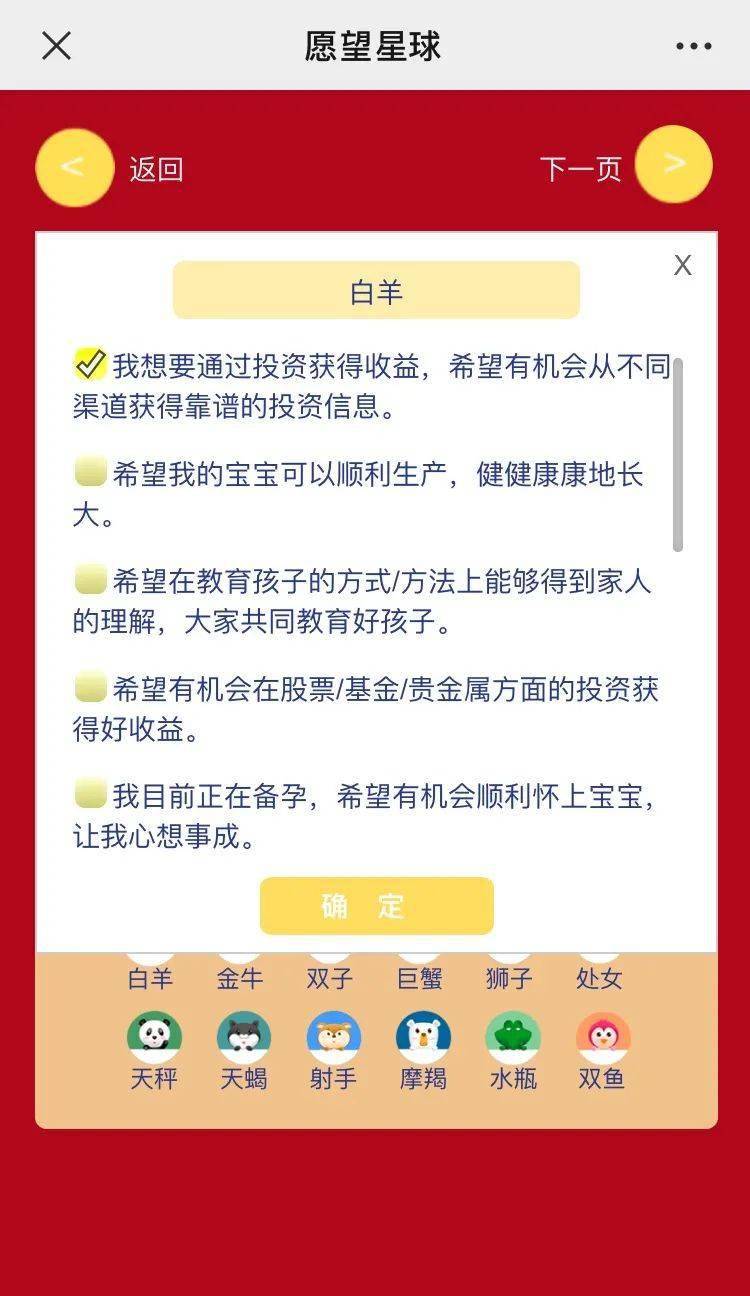Tick the 股票/基金/贵金属 investment wish
750x1296 pixels.
90,687
